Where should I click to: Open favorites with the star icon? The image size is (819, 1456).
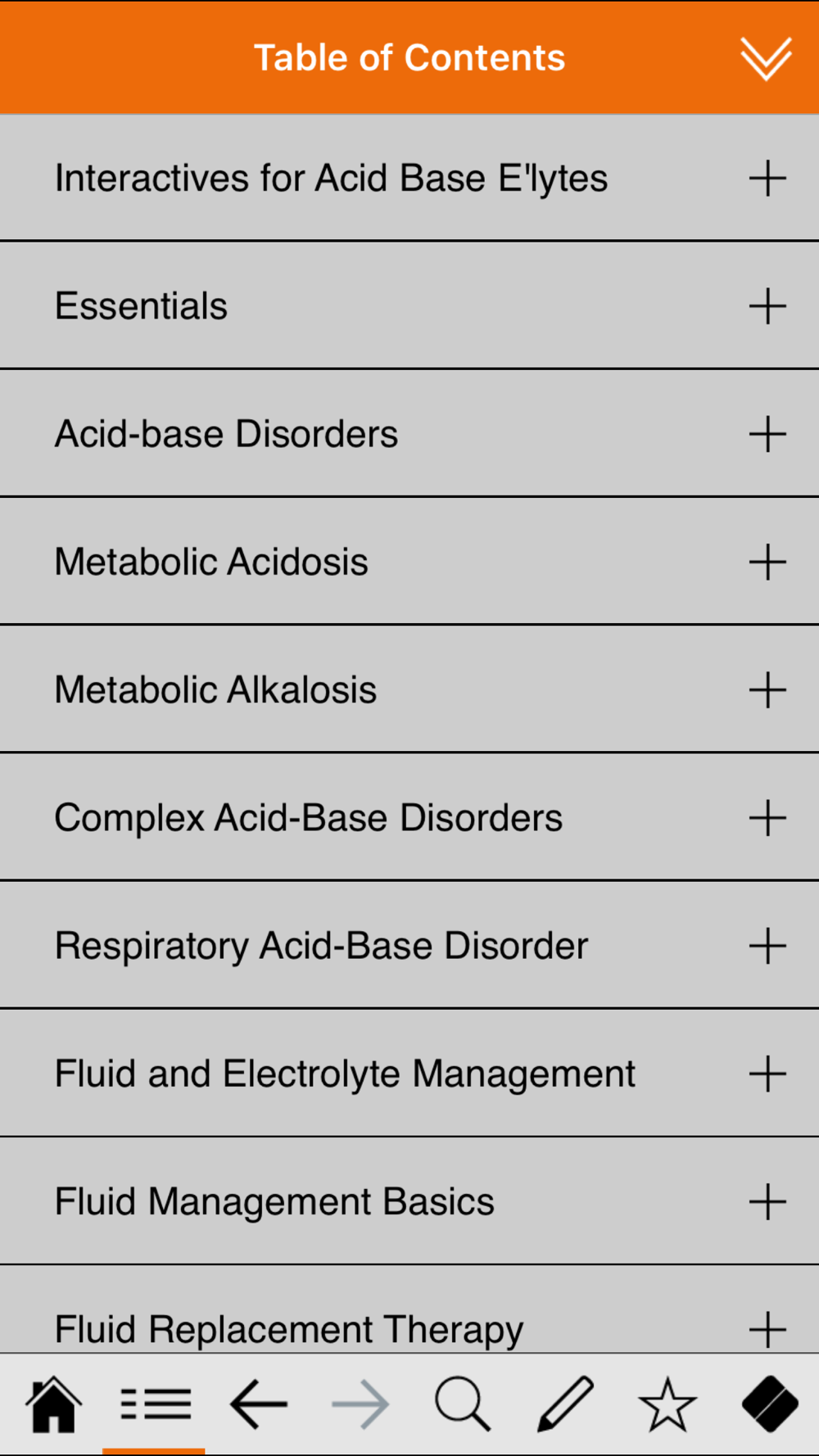pos(667,1404)
